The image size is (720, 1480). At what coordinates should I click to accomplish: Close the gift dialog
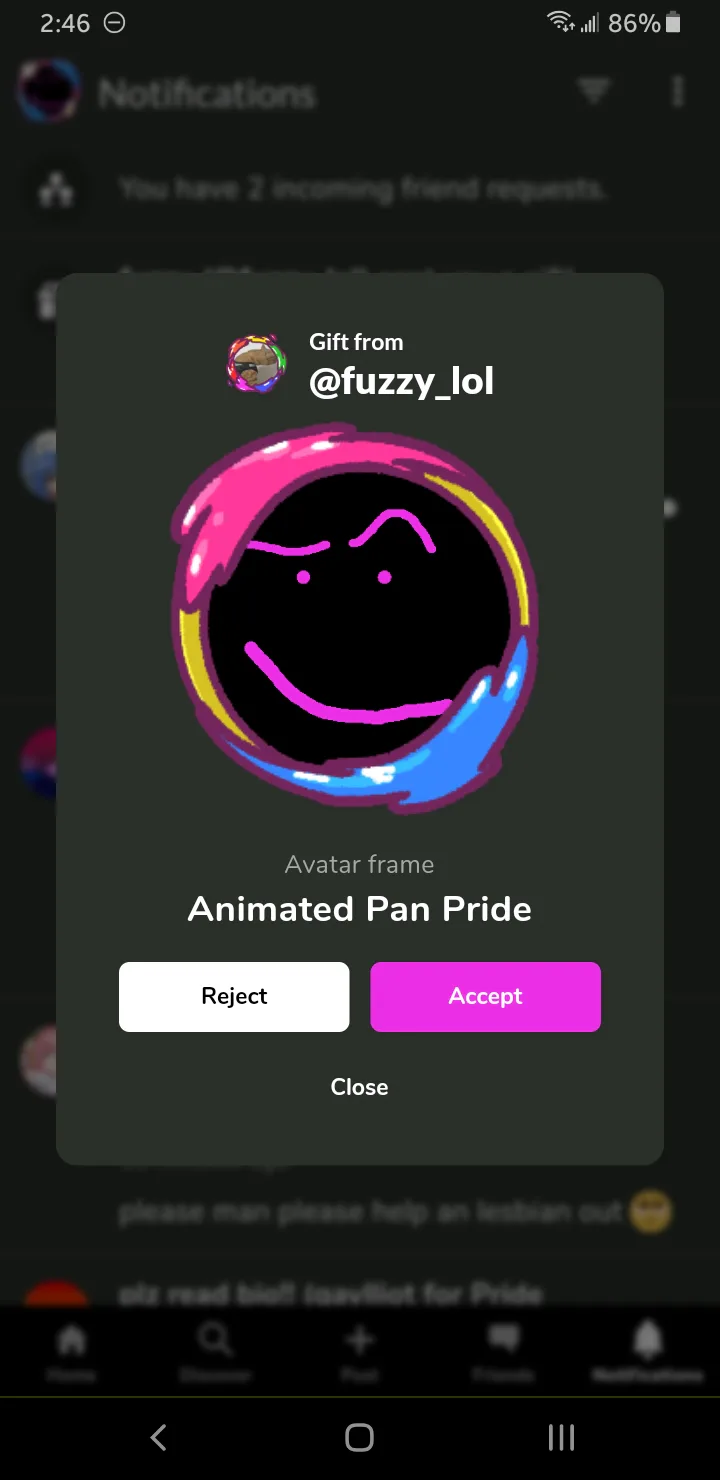tap(359, 1087)
